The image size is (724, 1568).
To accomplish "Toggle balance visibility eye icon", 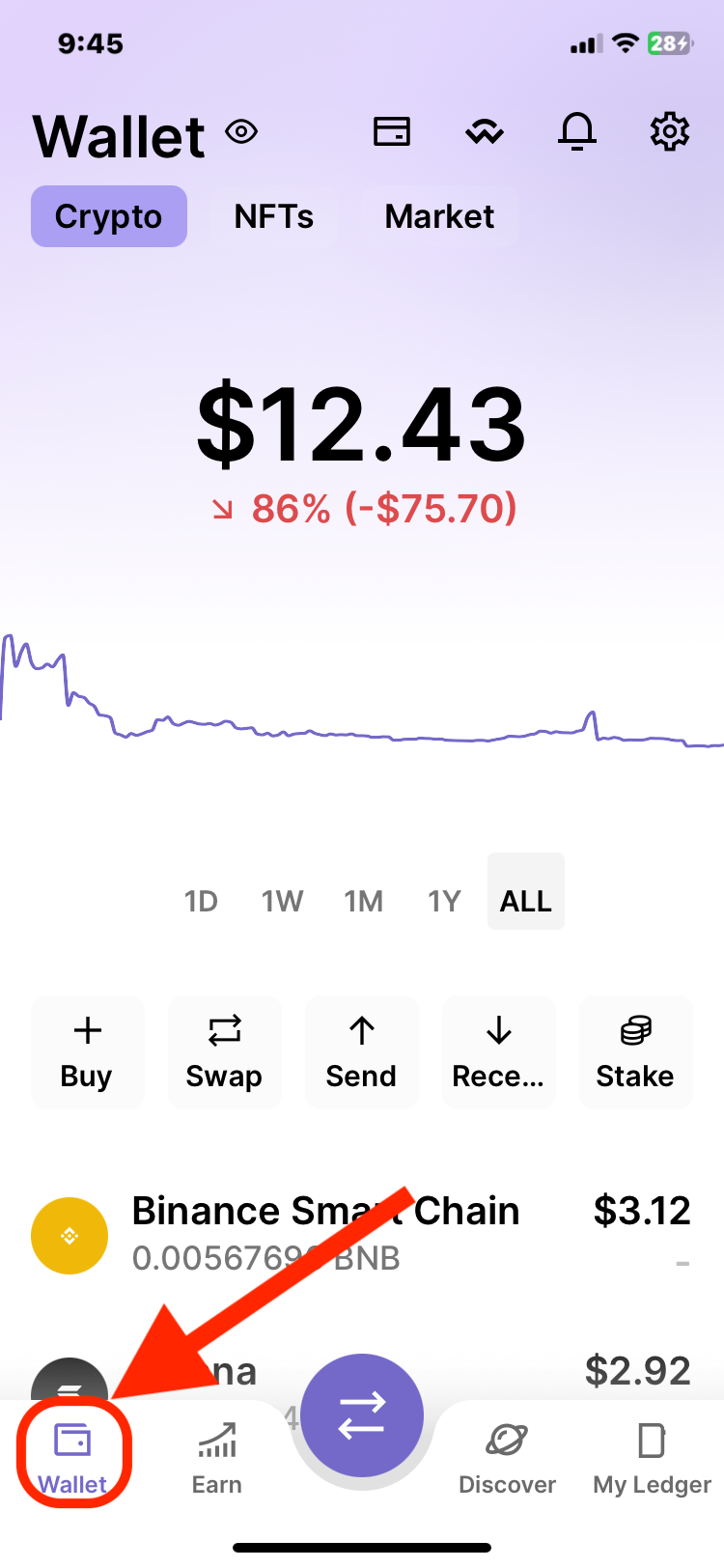I will pos(241,131).
